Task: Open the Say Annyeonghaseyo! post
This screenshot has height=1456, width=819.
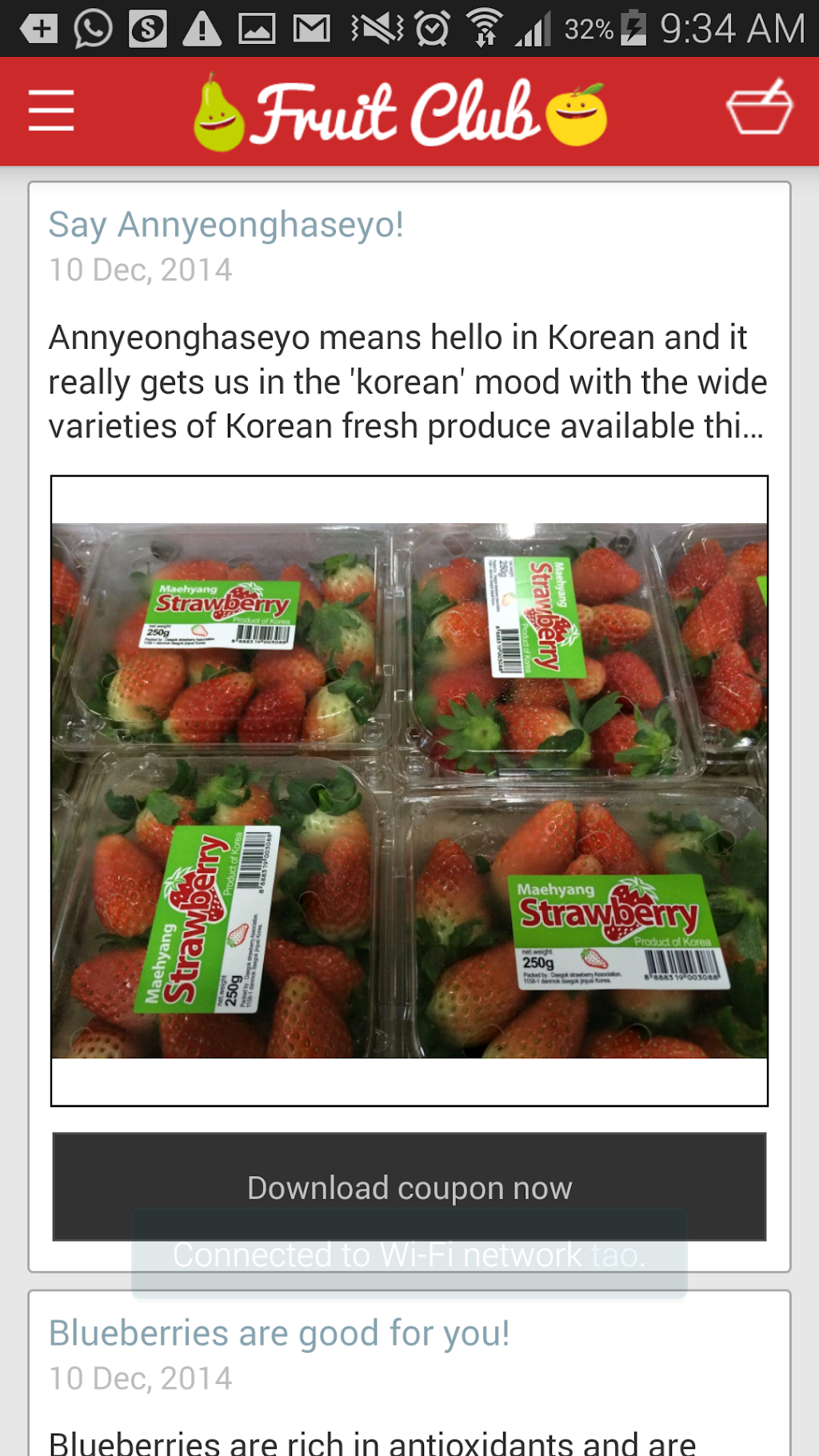Action: point(226,225)
